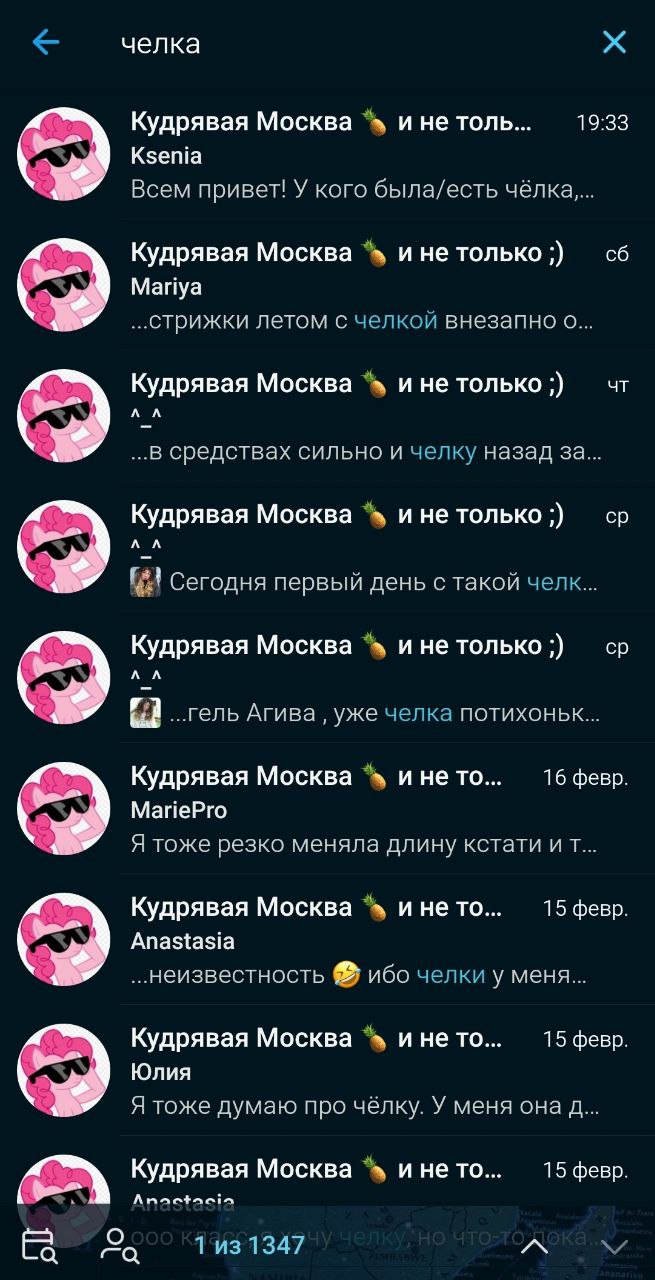Go to next result with down arrow

(x=614, y=1246)
